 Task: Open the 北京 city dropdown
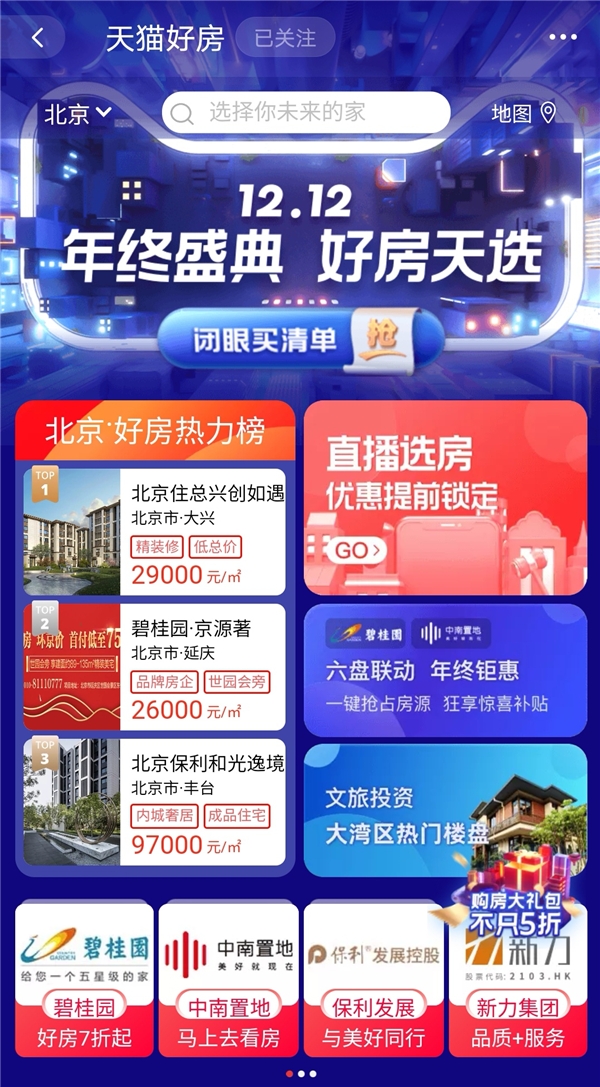click(77, 114)
